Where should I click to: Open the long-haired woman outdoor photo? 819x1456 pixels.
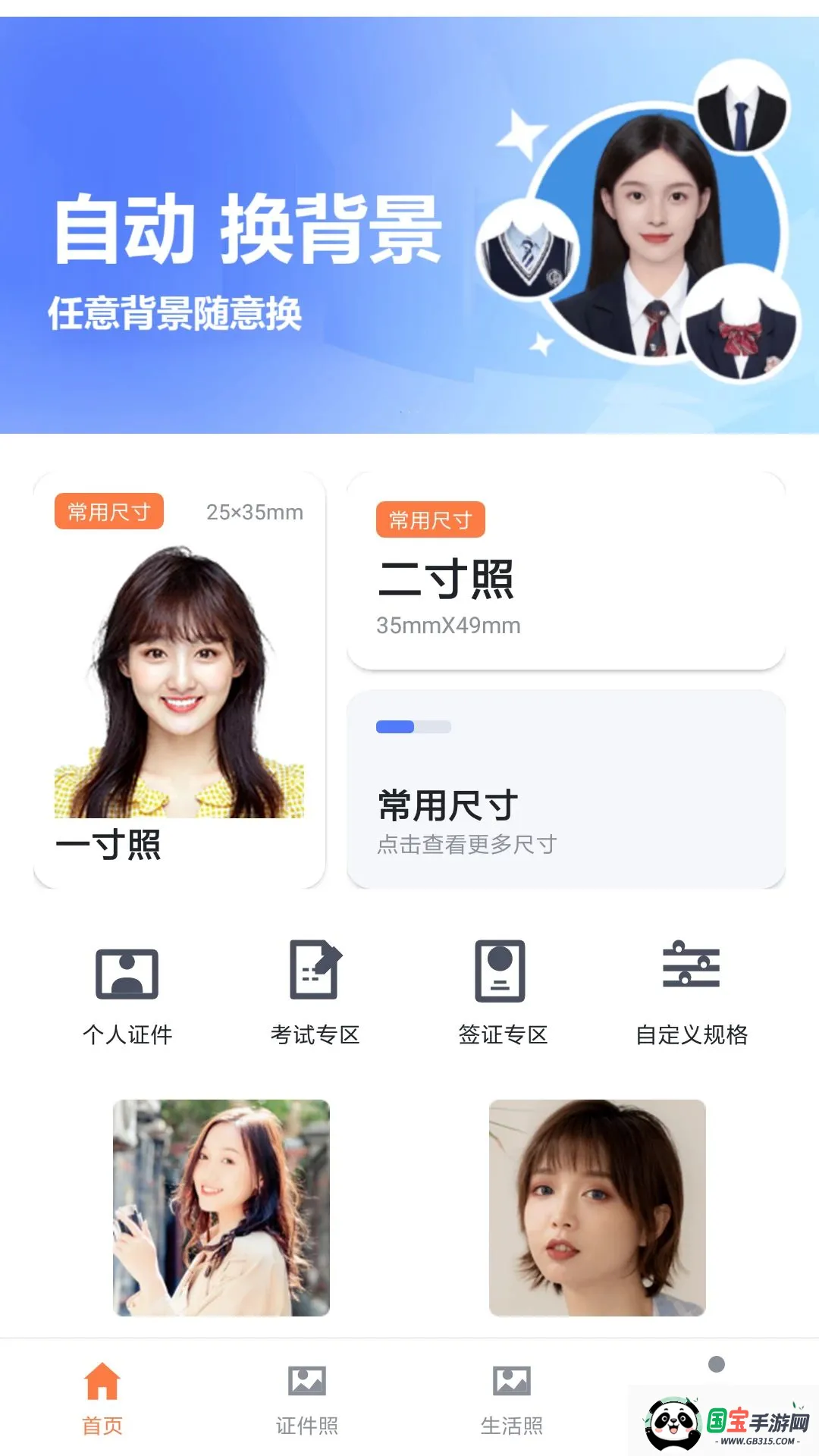[221, 1208]
